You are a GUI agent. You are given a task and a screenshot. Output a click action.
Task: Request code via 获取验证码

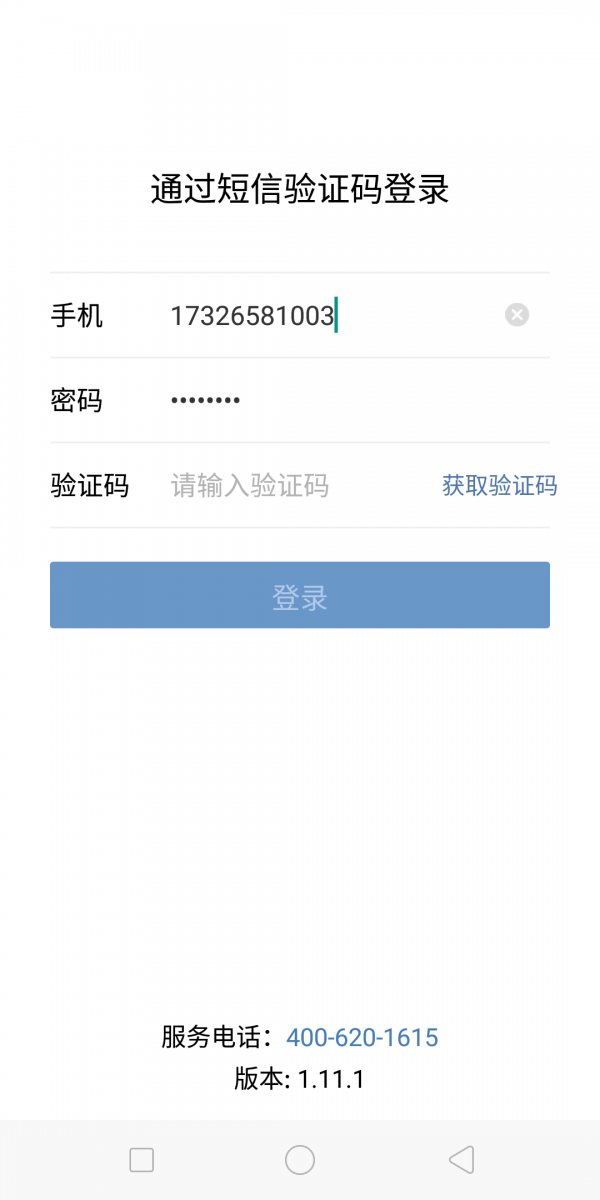[x=499, y=486]
